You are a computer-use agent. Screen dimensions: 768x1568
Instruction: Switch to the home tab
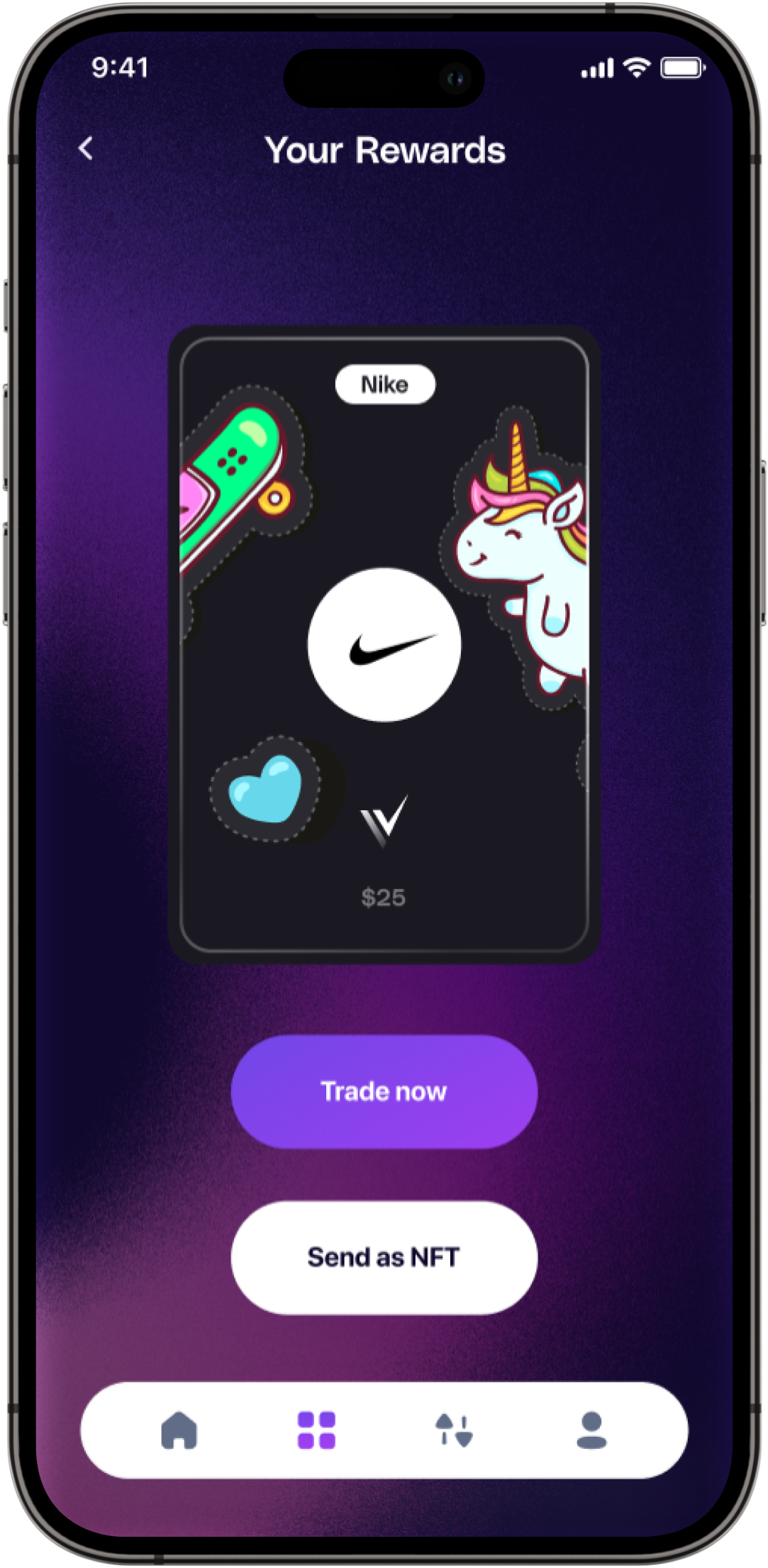pyautogui.click(x=179, y=1430)
